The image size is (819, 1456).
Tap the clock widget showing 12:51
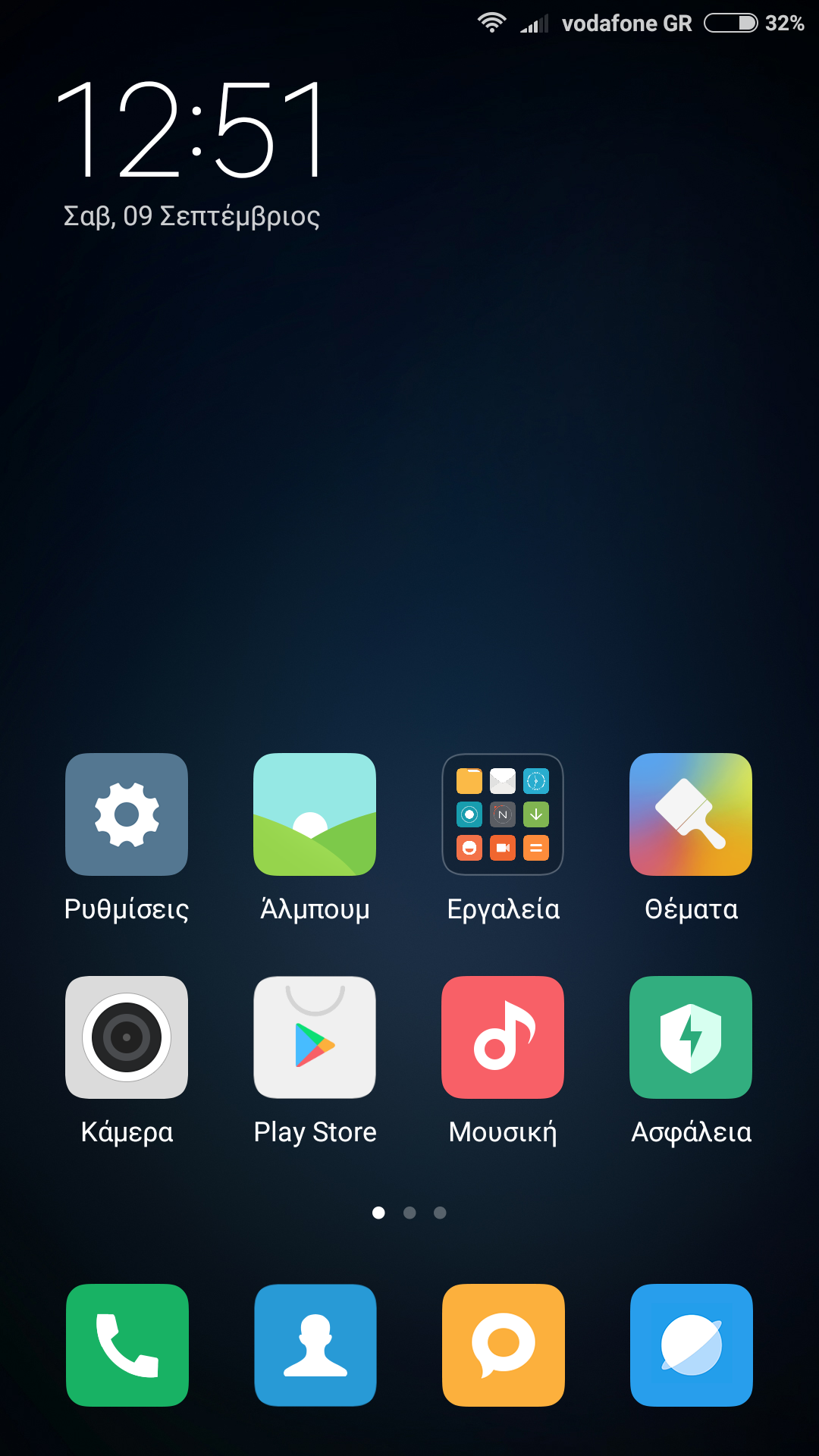pyautogui.click(x=191, y=130)
